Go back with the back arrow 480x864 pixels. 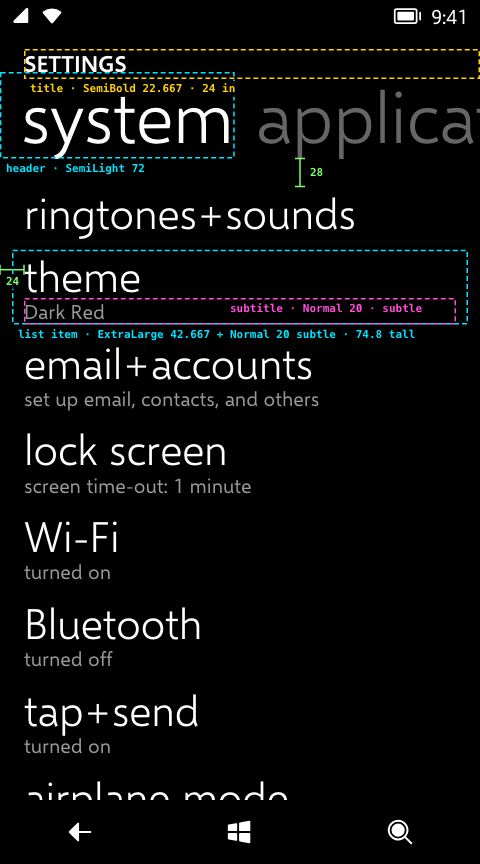(80, 832)
